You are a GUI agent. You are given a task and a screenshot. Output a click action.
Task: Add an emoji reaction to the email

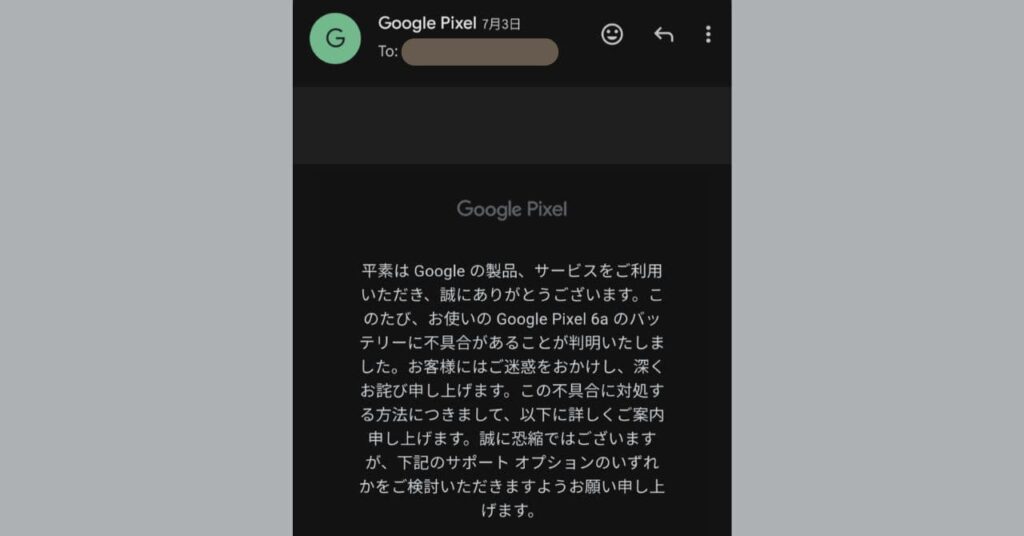point(612,34)
